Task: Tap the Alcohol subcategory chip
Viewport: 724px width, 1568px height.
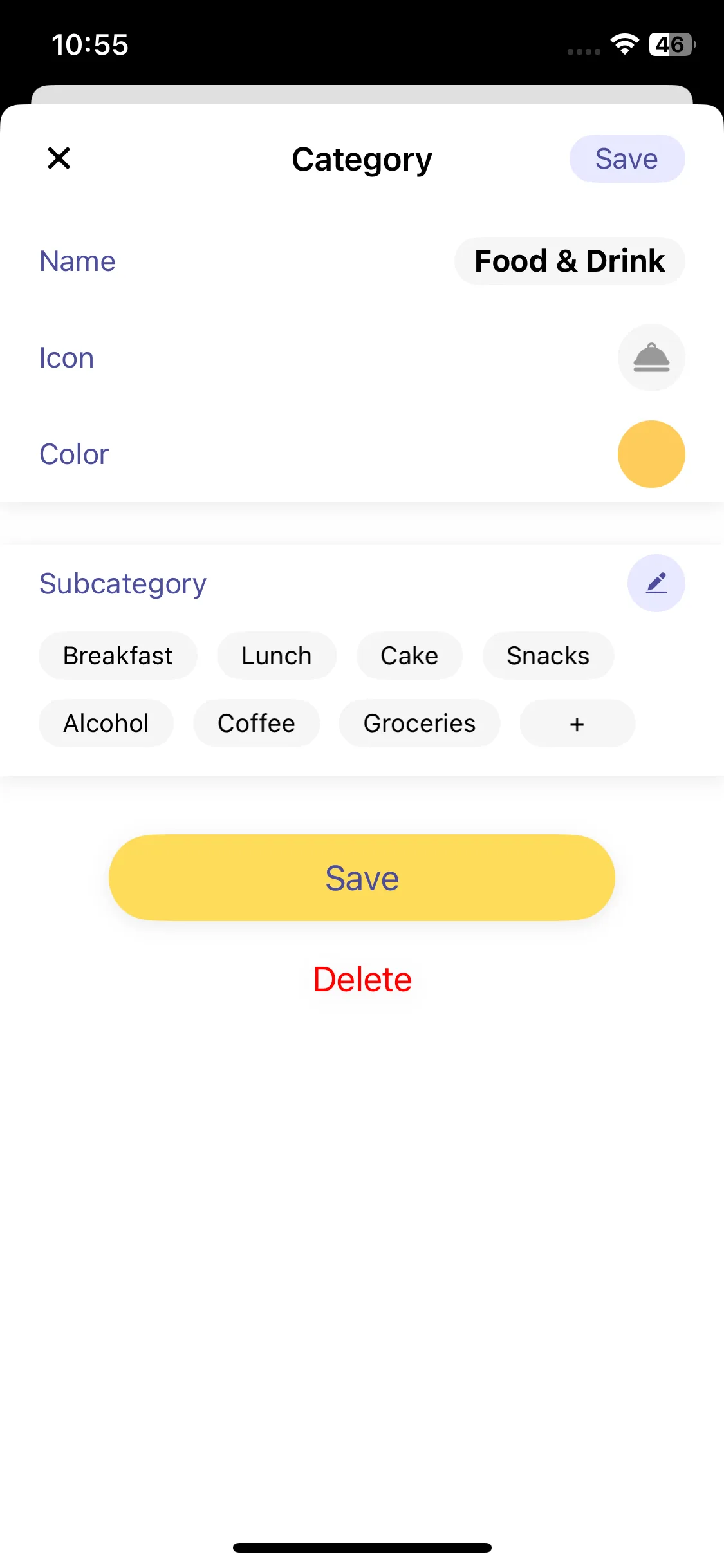Action: [106, 723]
